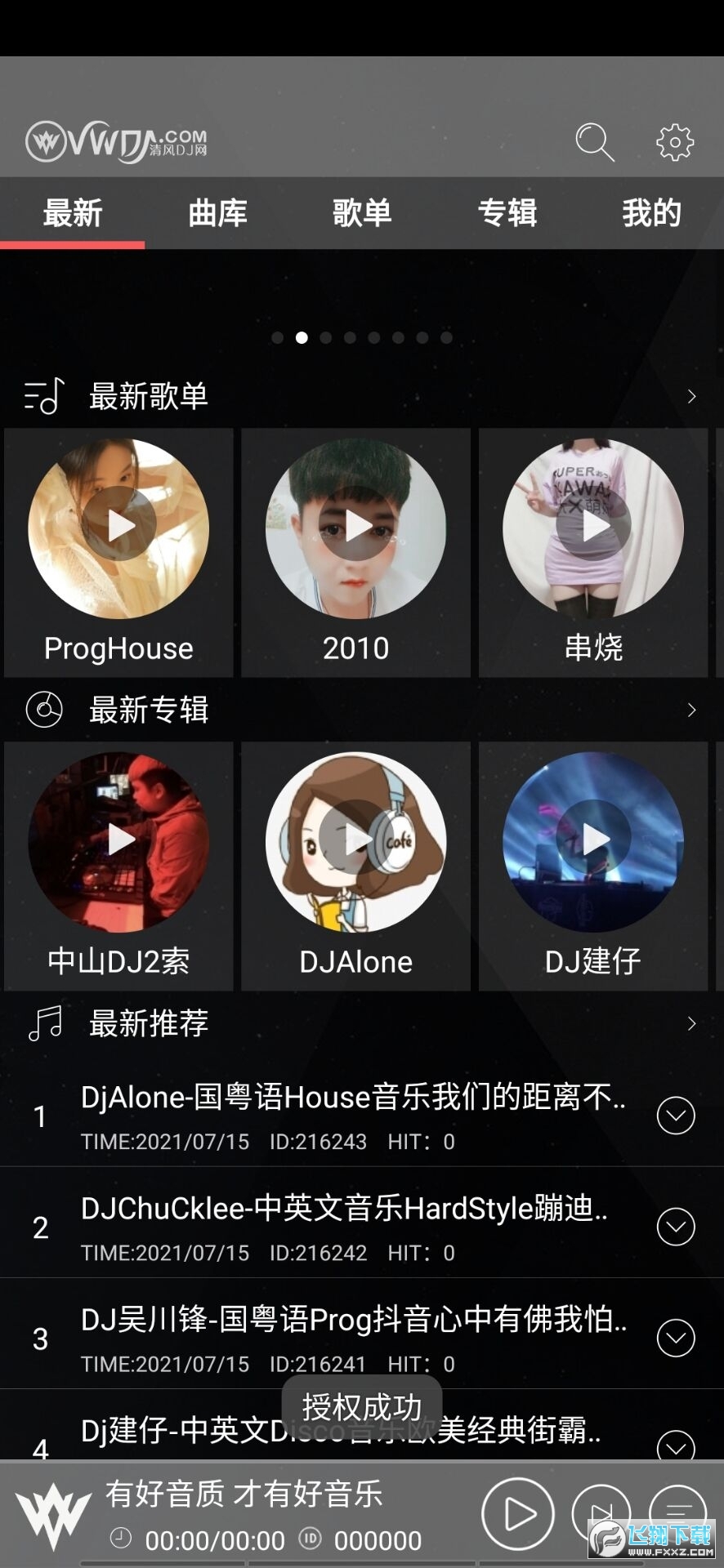This screenshot has height=1568, width=724.
Task: Open the settings gear
Action: point(673,141)
